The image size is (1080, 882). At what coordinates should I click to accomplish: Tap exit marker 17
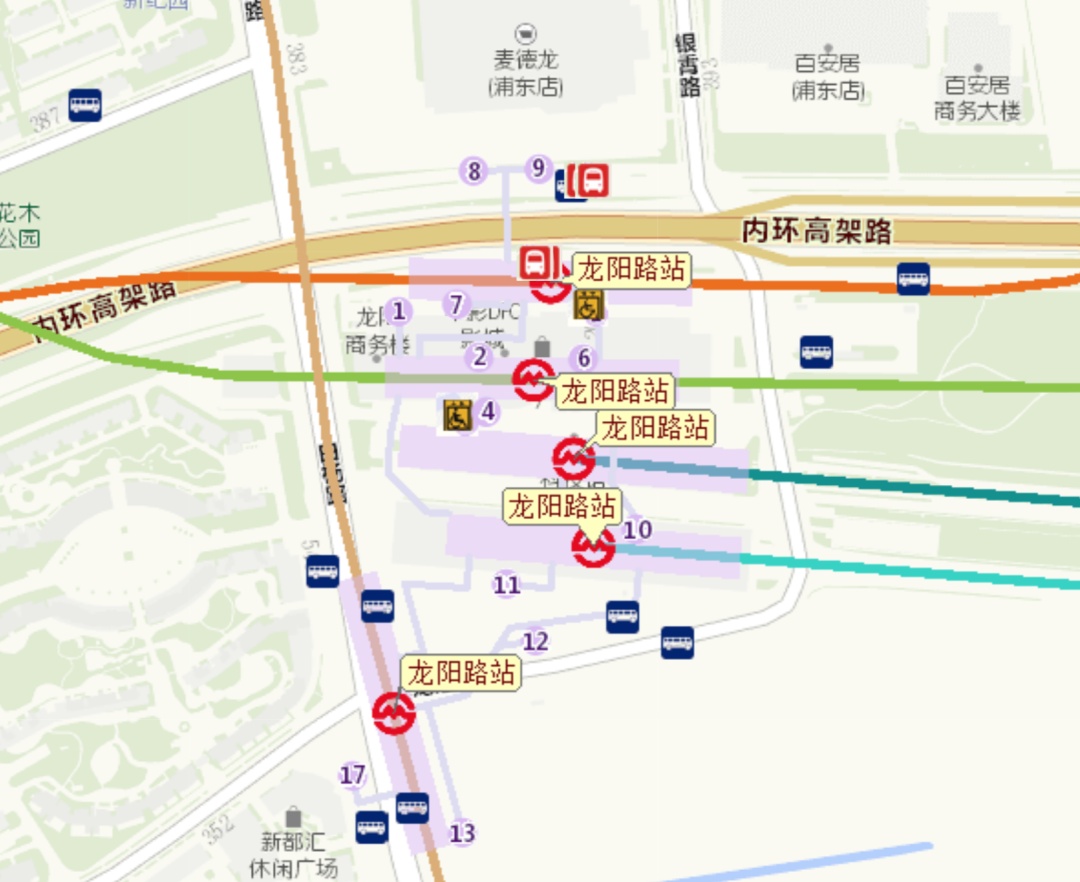tap(352, 775)
